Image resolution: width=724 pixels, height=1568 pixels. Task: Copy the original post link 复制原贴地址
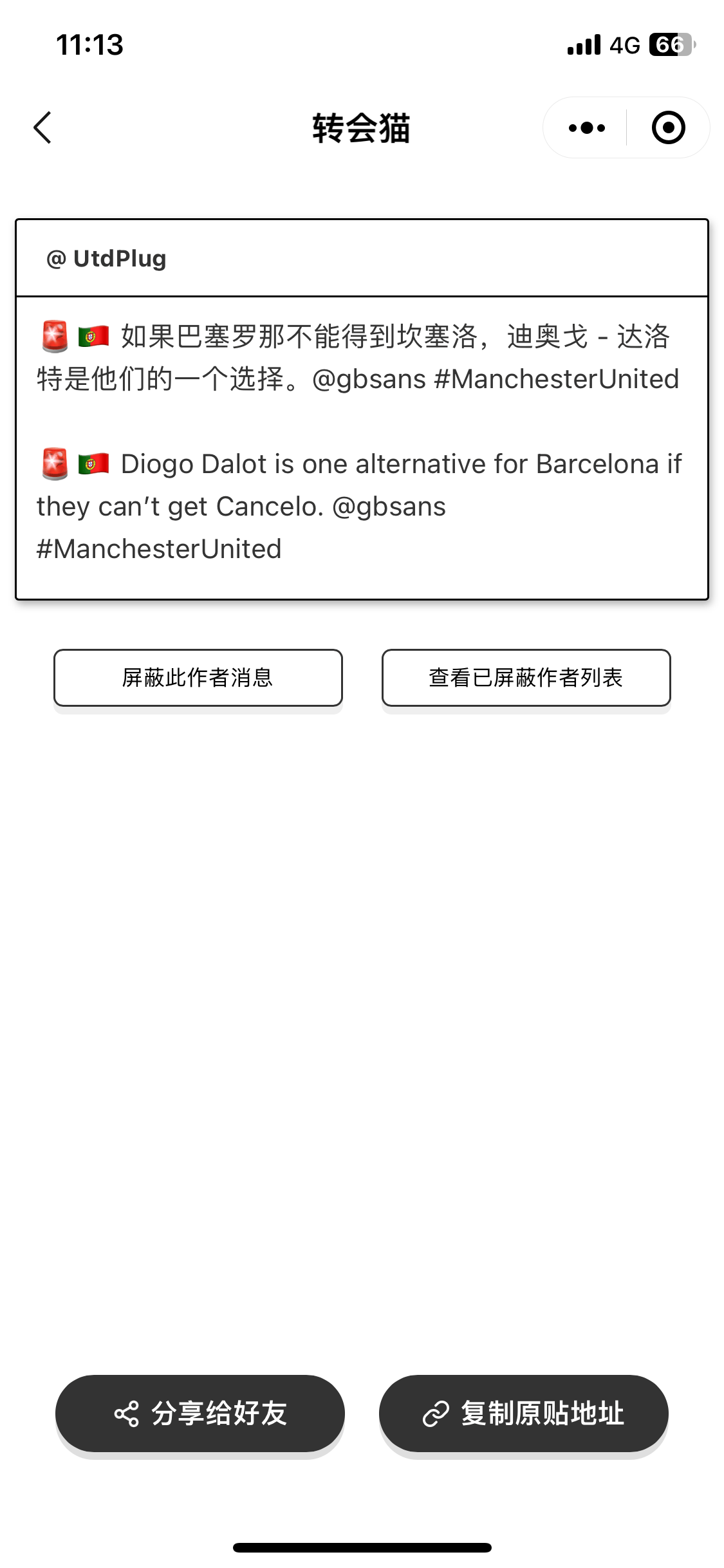pos(523,1414)
